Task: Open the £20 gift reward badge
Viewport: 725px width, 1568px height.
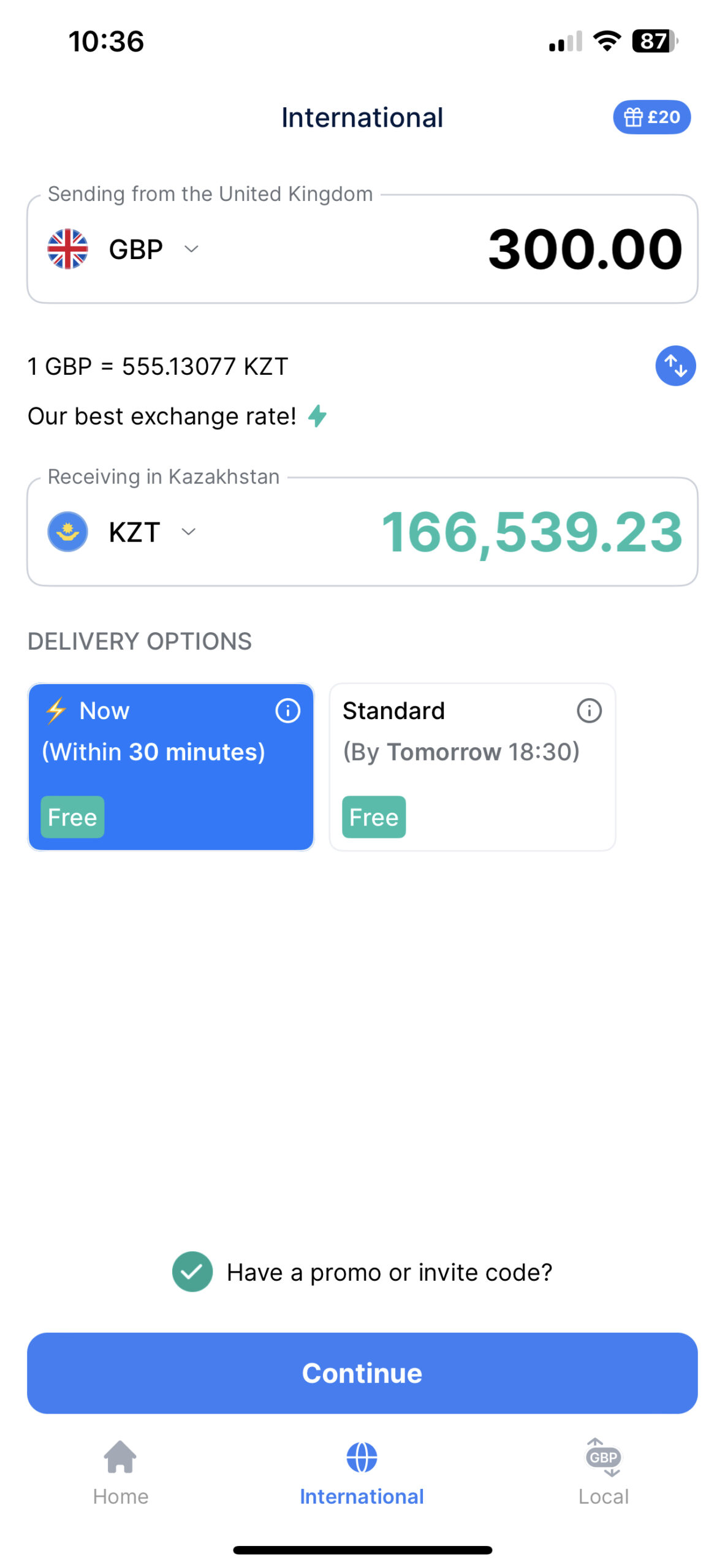Action: pyautogui.click(x=651, y=117)
